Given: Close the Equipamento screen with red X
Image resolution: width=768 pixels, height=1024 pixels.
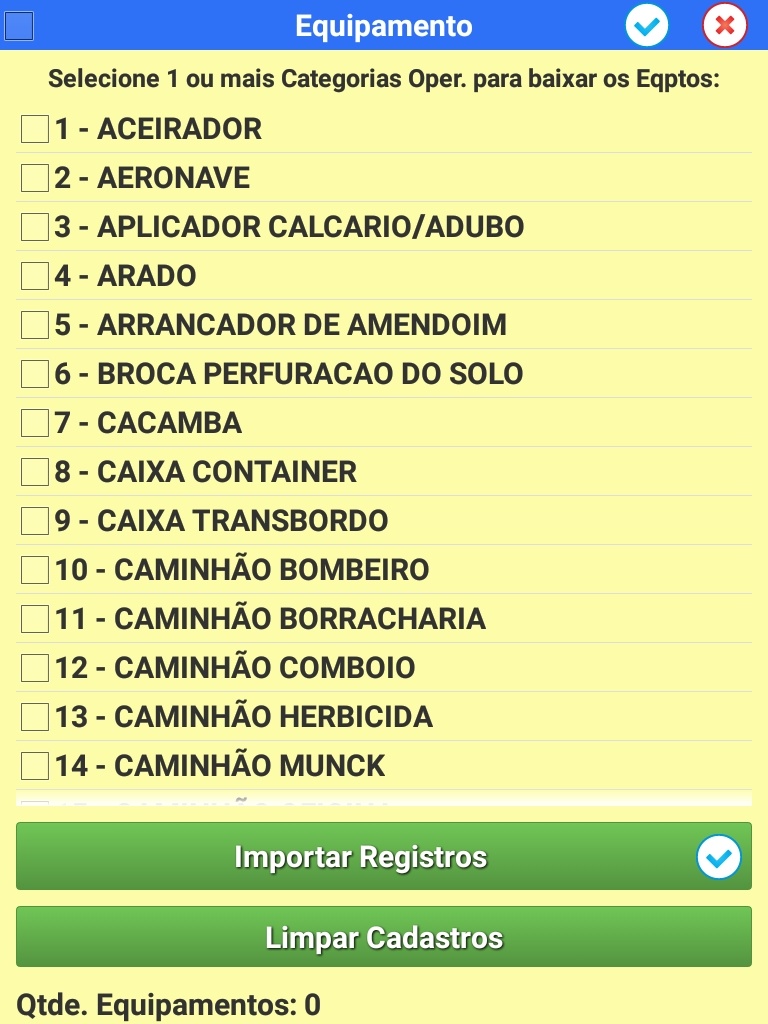Looking at the screenshot, I should tap(725, 26).
